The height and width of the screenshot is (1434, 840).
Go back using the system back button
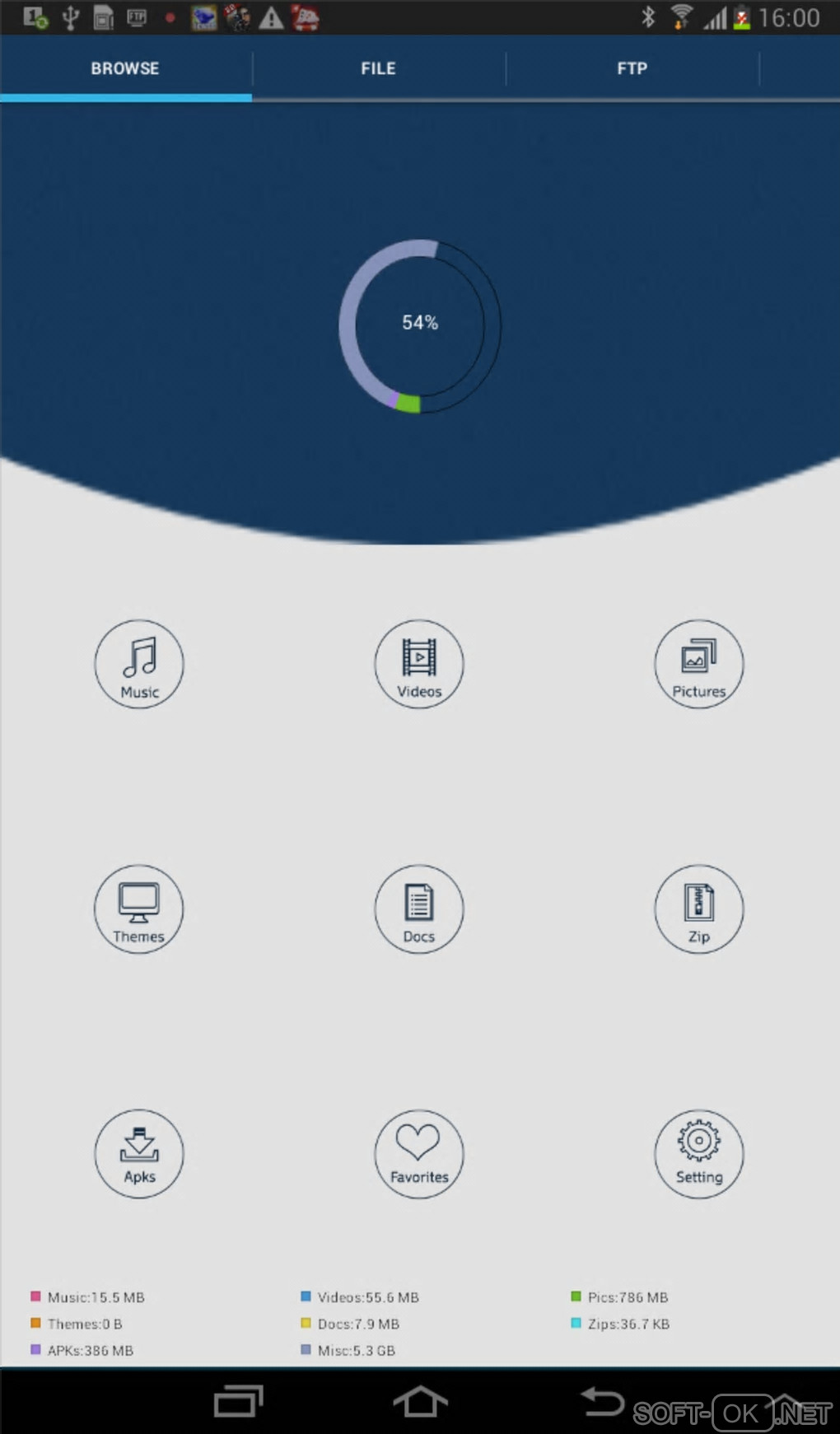tap(603, 1401)
